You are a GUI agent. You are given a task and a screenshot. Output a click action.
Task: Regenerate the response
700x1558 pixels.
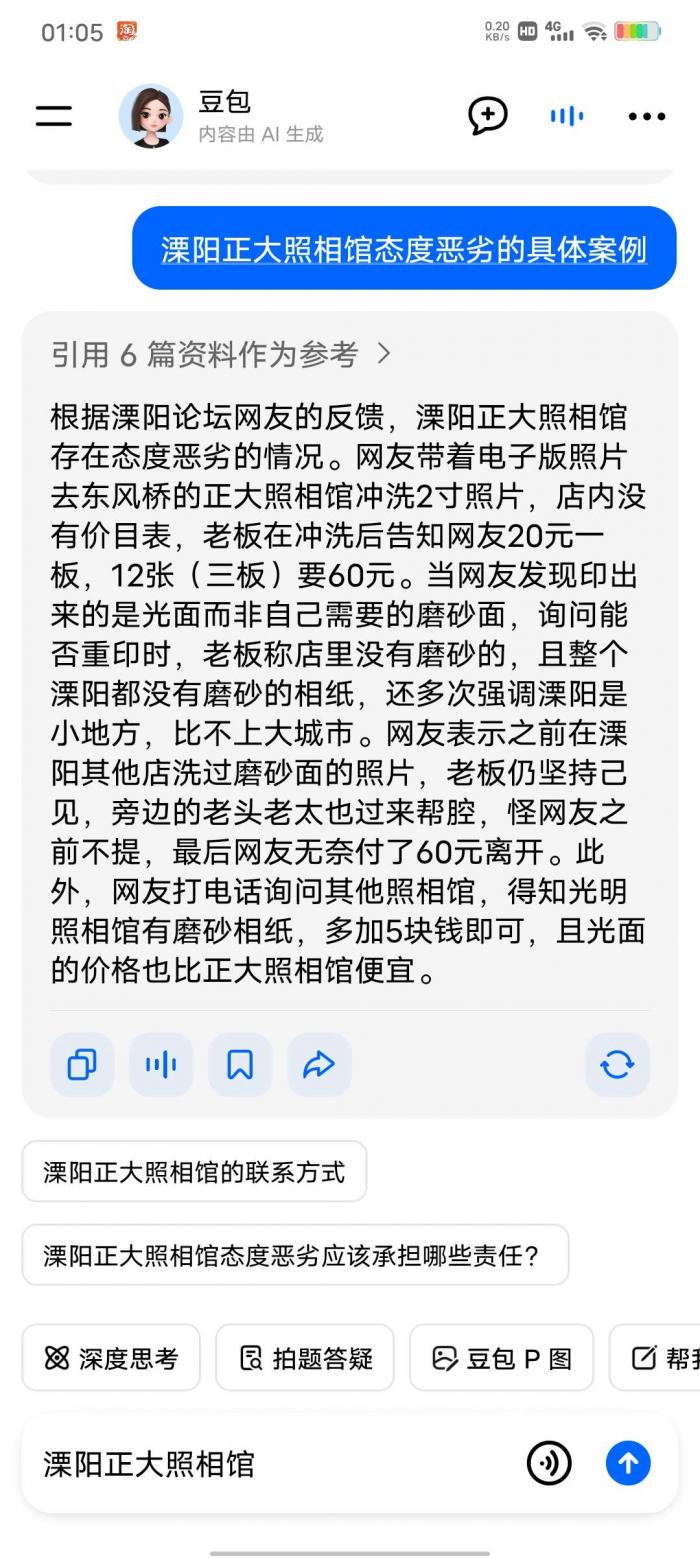617,1064
